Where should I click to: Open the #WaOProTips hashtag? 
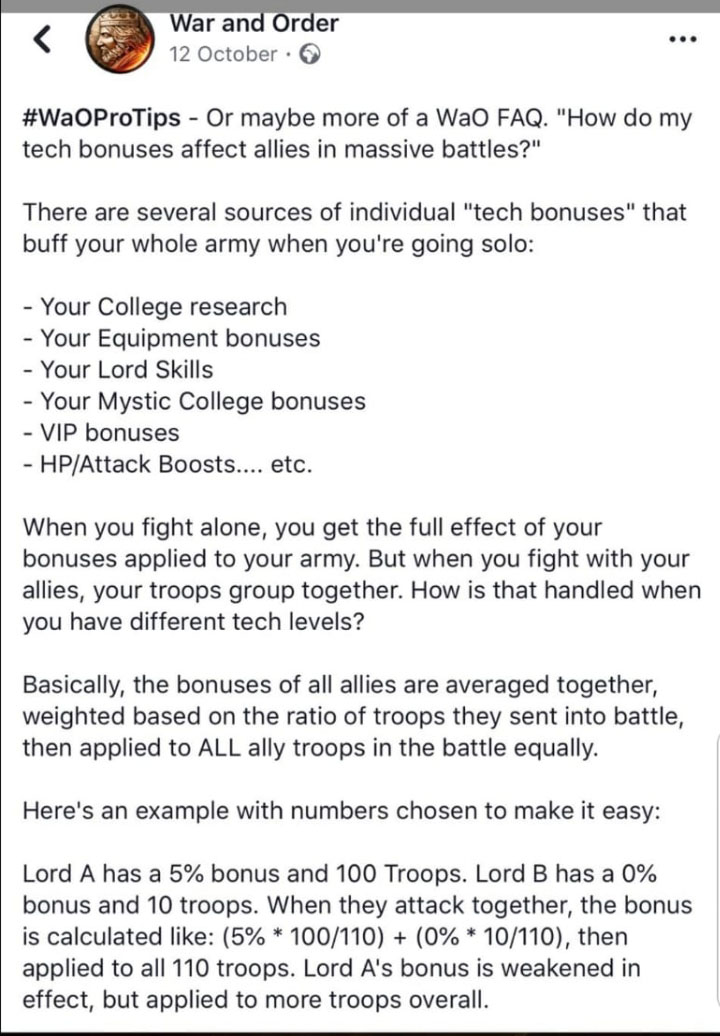[101, 118]
